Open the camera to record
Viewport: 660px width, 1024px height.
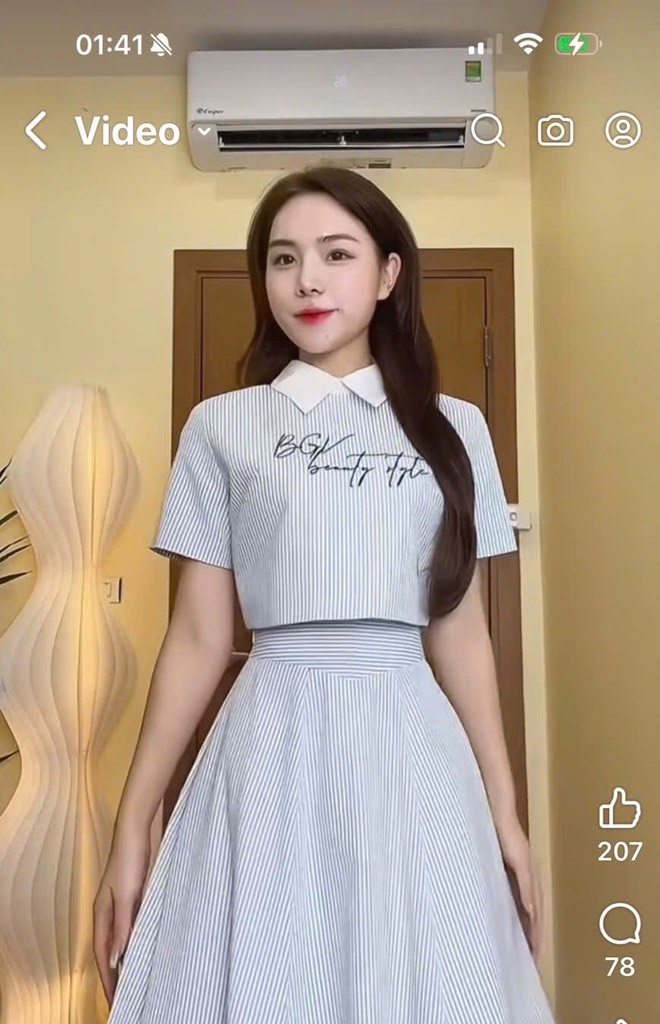point(555,131)
